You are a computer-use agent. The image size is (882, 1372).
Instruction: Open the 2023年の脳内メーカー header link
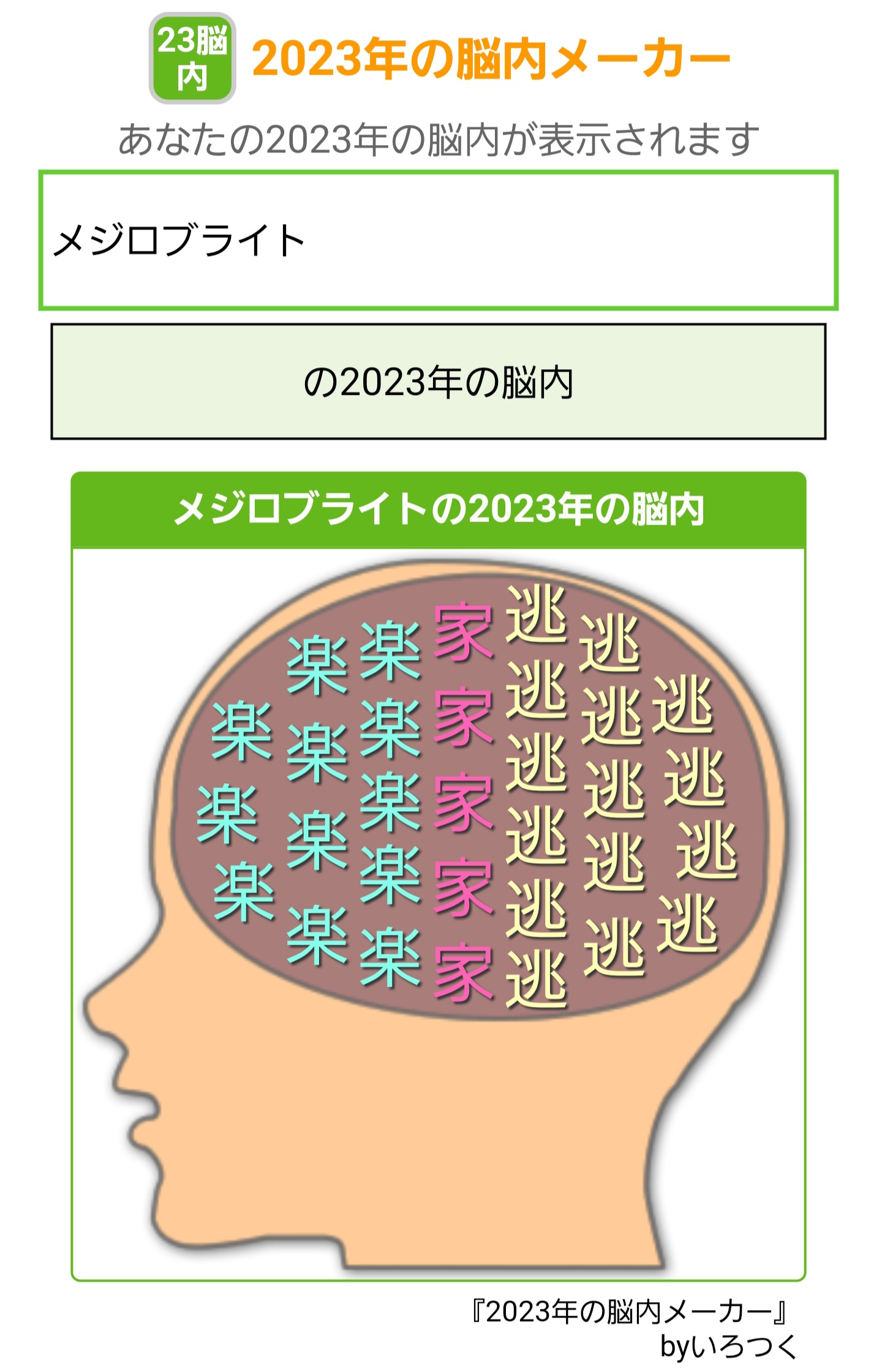(x=490, y=59)
